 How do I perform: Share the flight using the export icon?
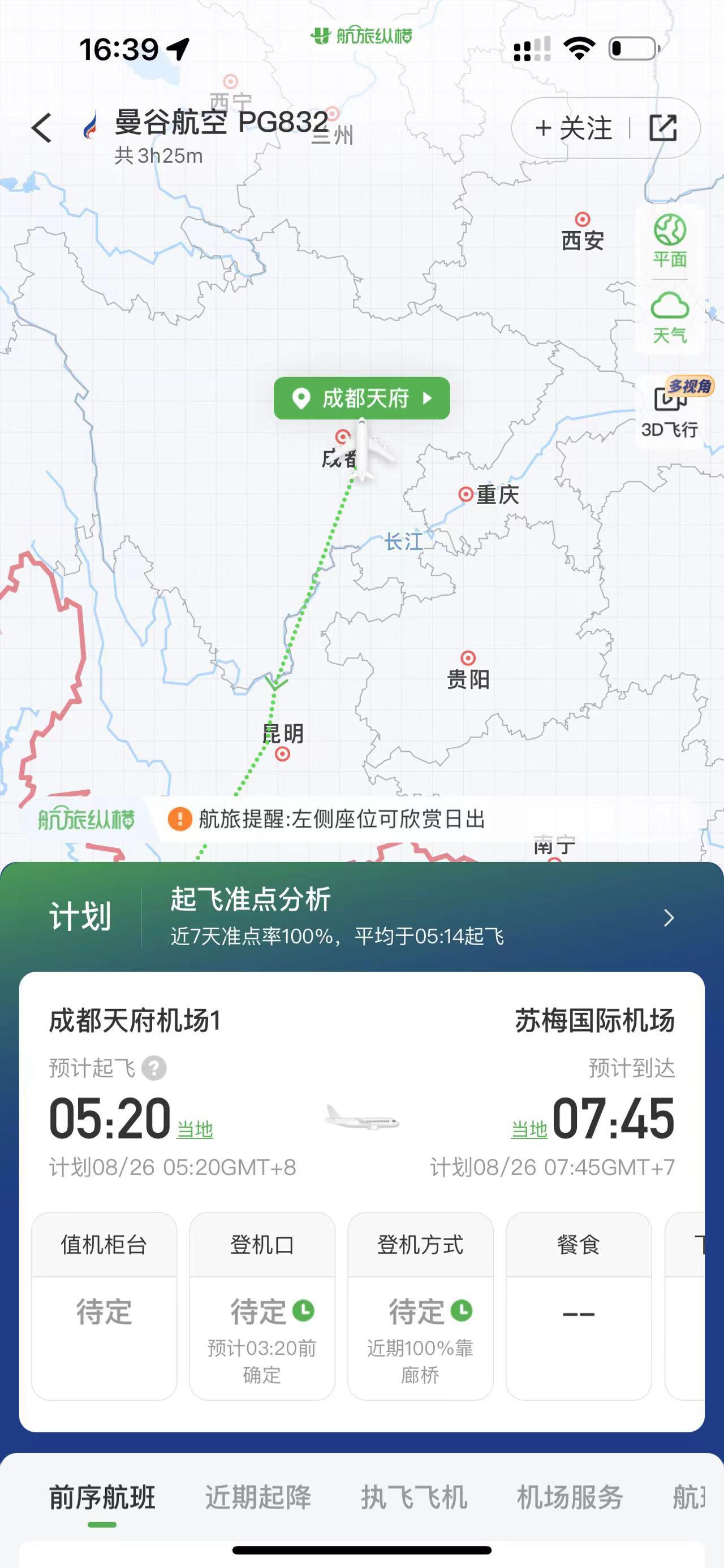663,128
